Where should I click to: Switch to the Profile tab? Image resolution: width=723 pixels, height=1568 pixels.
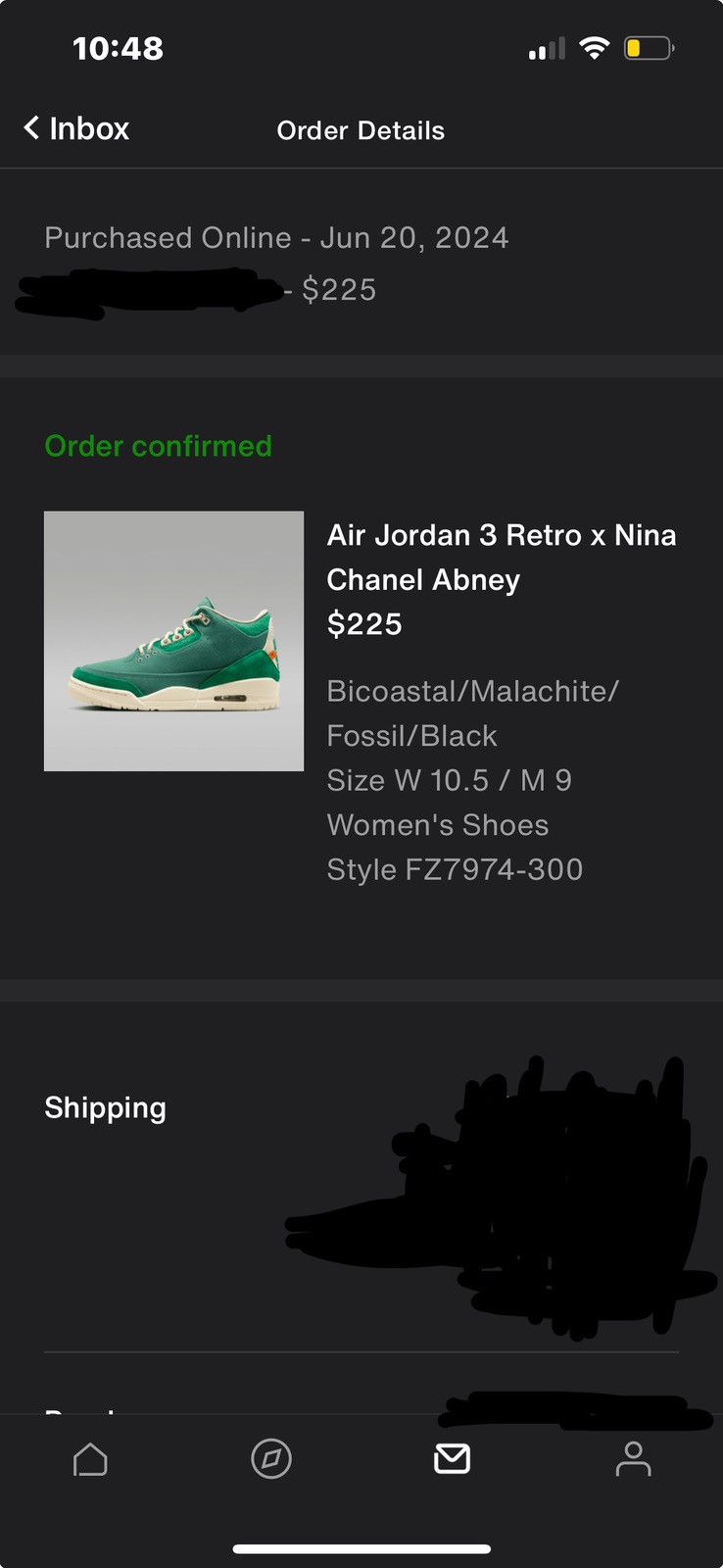(633, 1459)
